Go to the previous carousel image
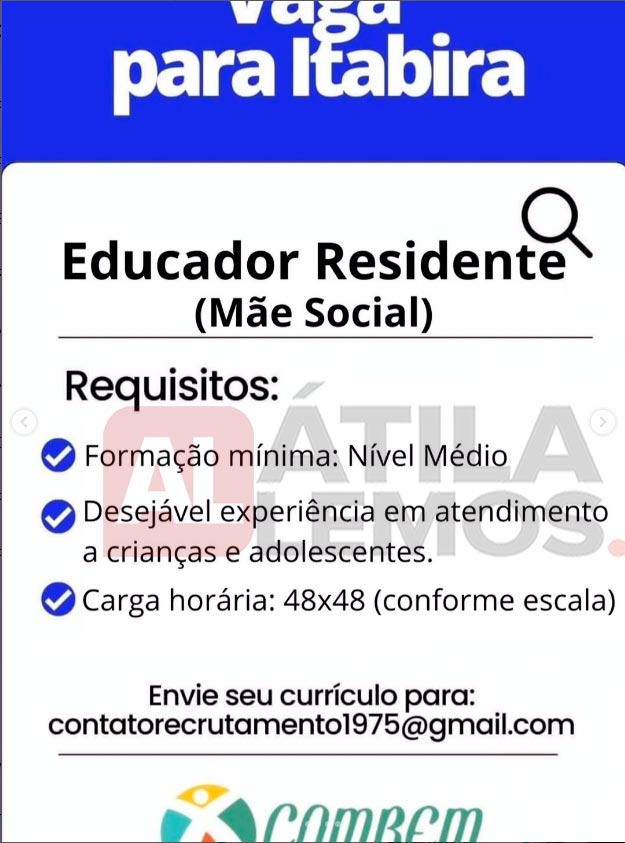This screenshot has height=843, width=625. point(22,422)
